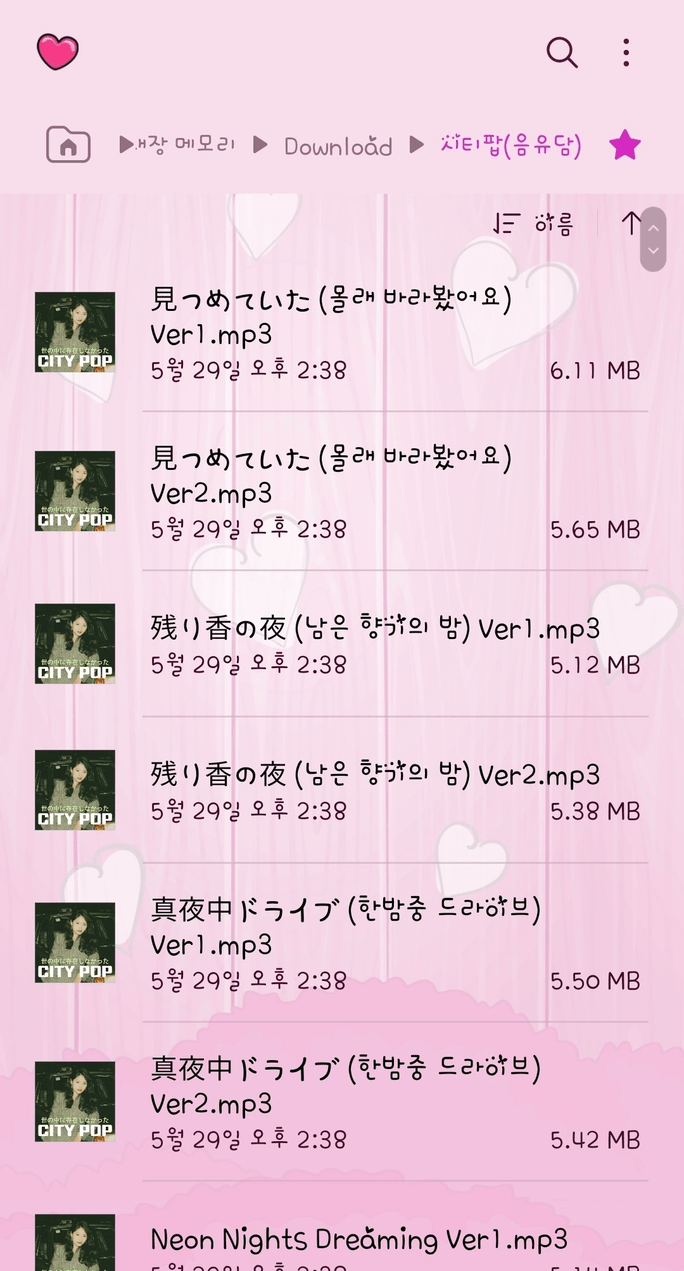Tap the fast scroll handle
The height and width of the screenshot is (1271, 684).
point(653,239)
